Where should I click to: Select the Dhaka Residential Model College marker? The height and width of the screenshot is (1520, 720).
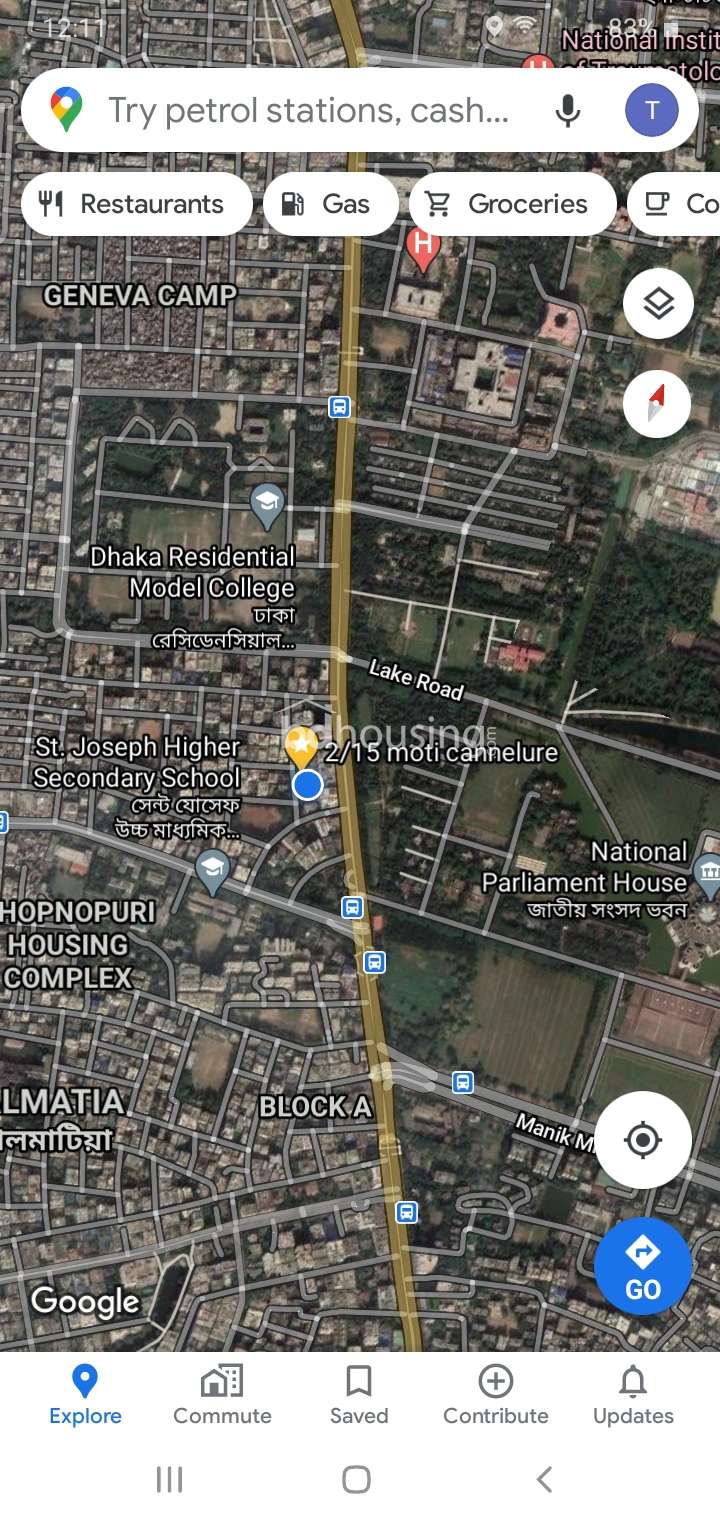[266, 507]
